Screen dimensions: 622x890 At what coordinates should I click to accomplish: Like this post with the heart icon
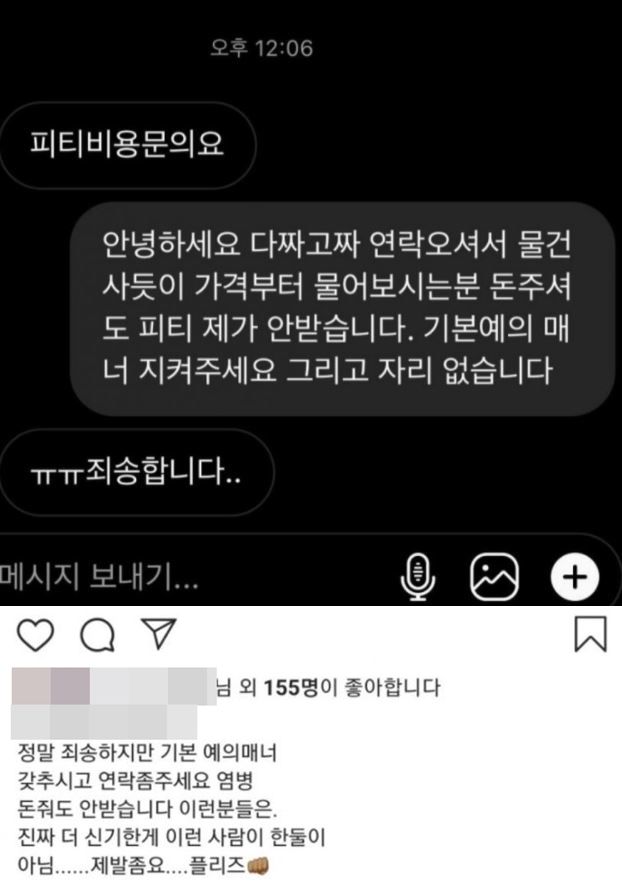pyautogui.click(x=36, y=635)
